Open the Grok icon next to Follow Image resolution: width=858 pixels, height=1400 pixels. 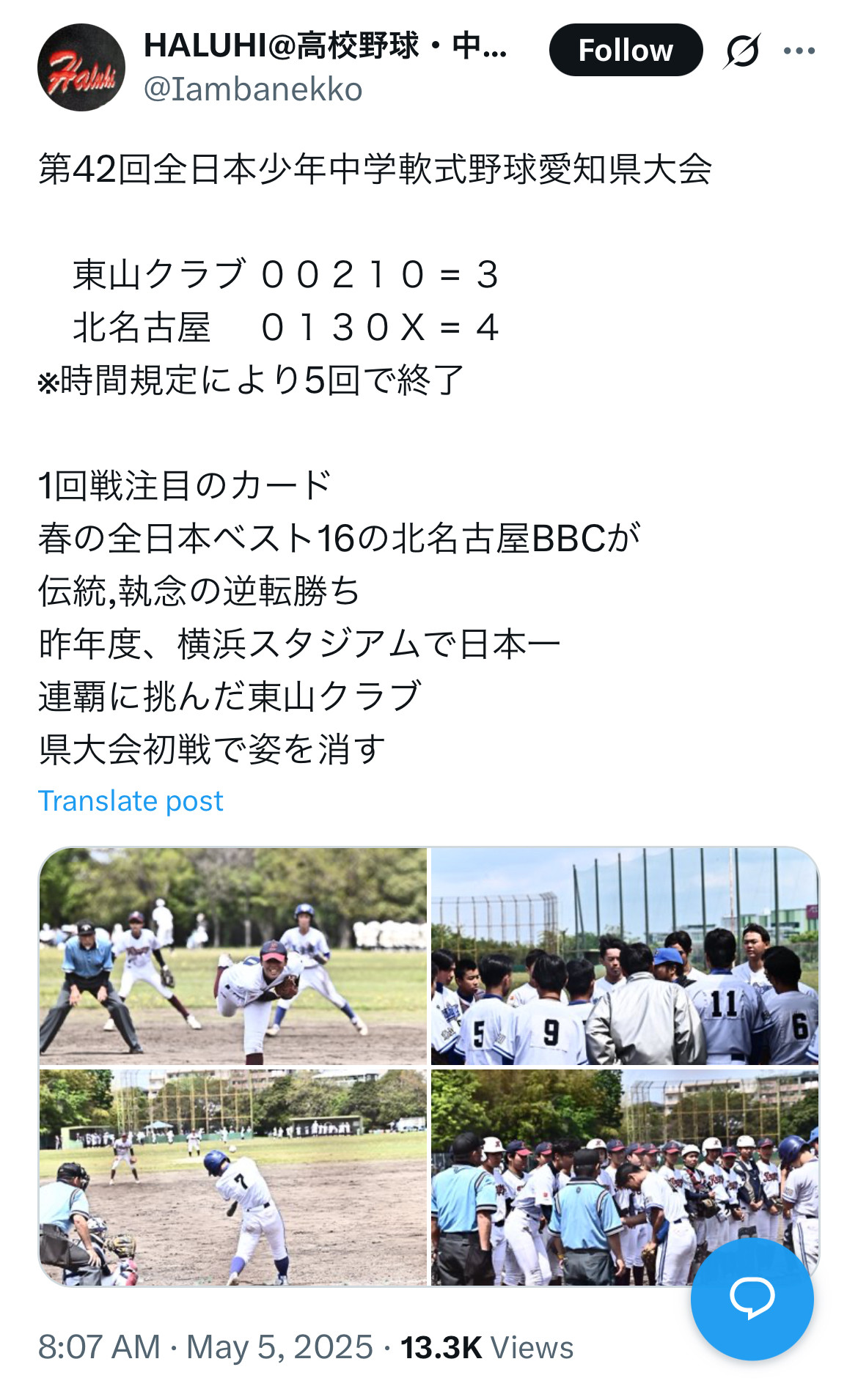[x=742, y=51]
